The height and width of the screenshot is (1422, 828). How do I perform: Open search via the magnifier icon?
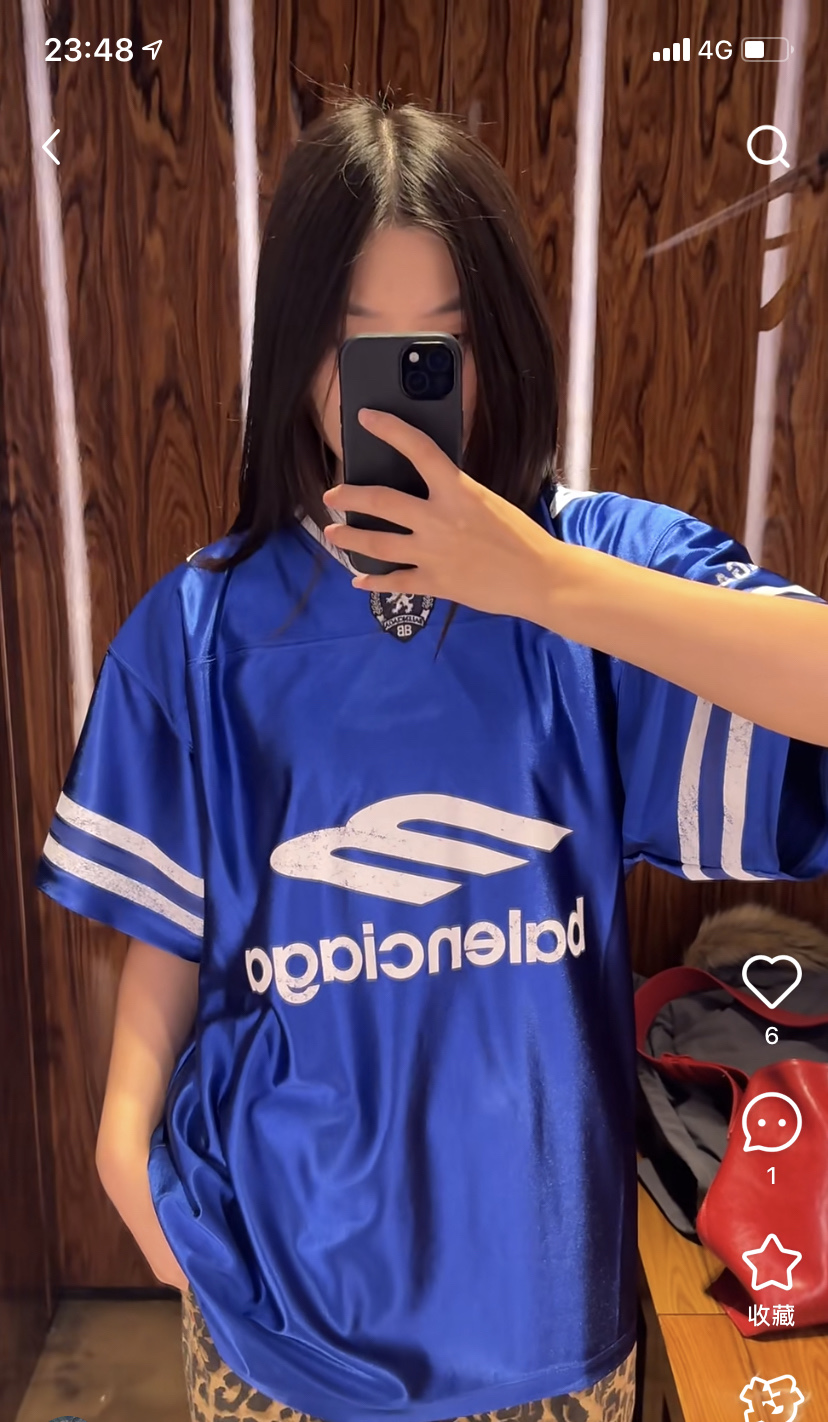coord(767,147)
